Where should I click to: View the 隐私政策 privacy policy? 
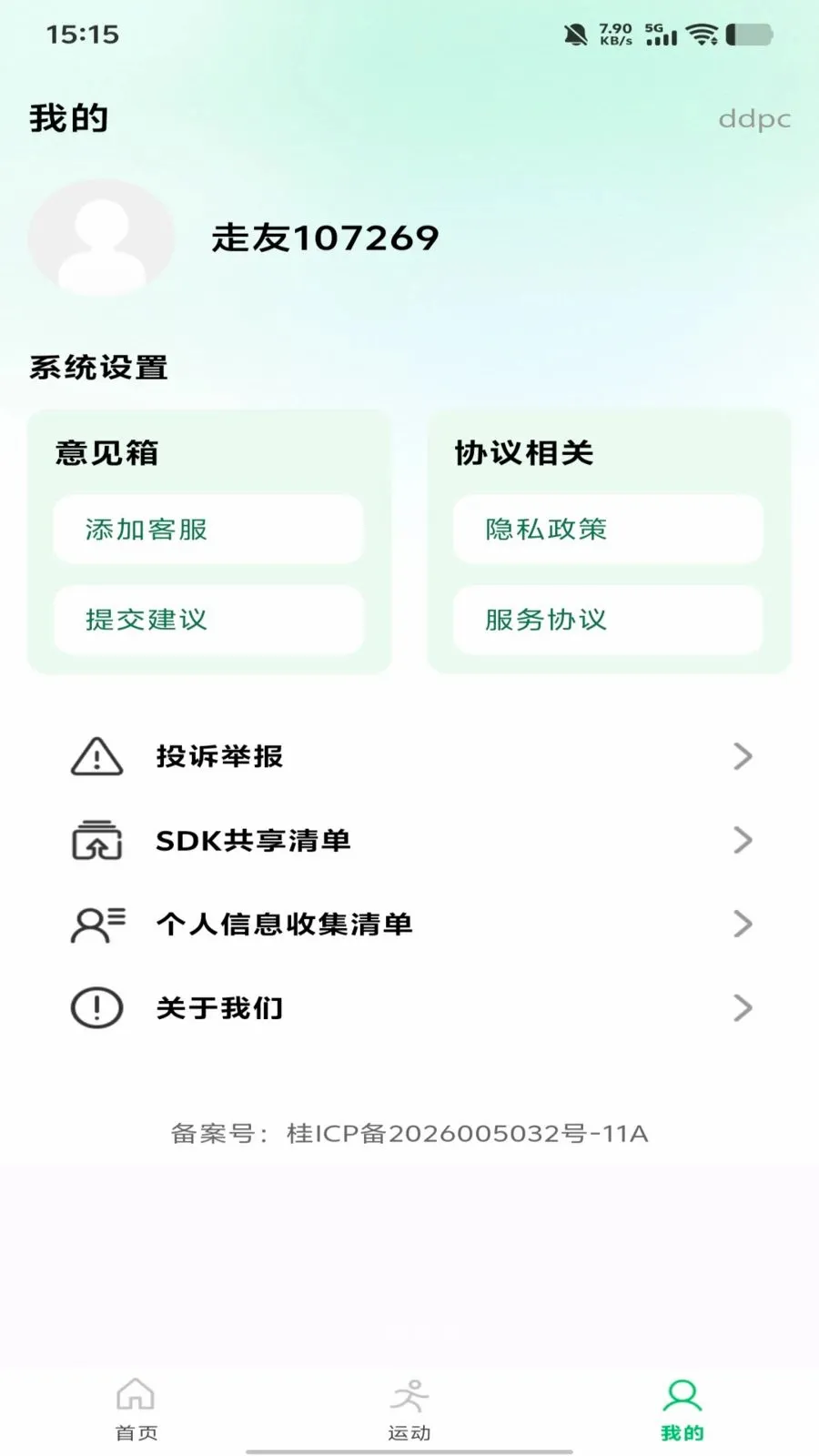pos(608,529)
